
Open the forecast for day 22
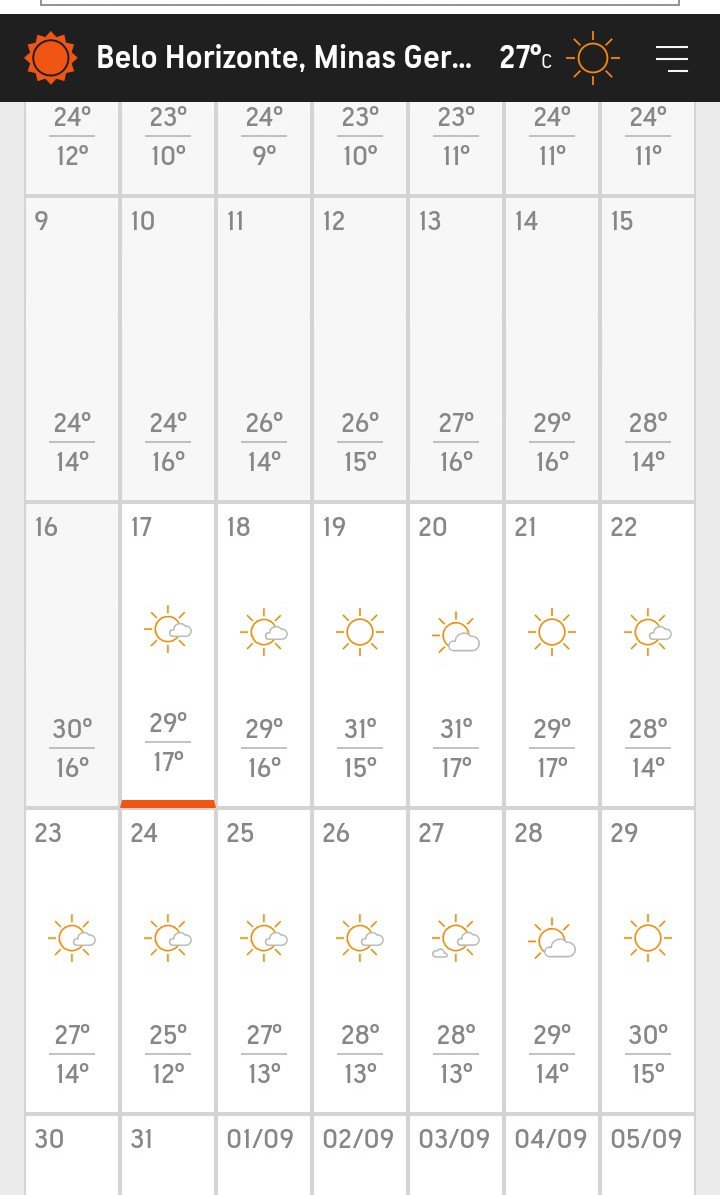click(x=648, y=655)
